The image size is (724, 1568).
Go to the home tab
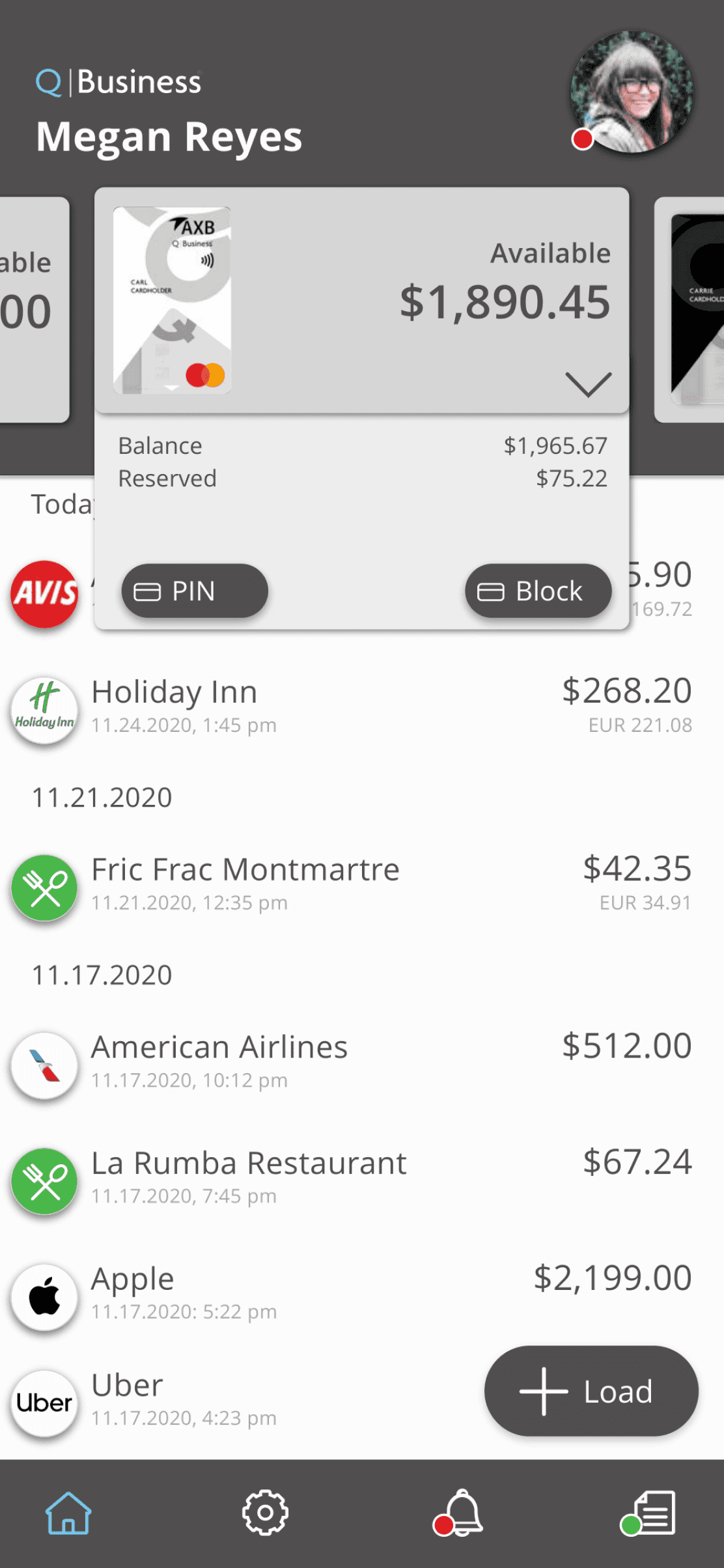point(68,1513)
